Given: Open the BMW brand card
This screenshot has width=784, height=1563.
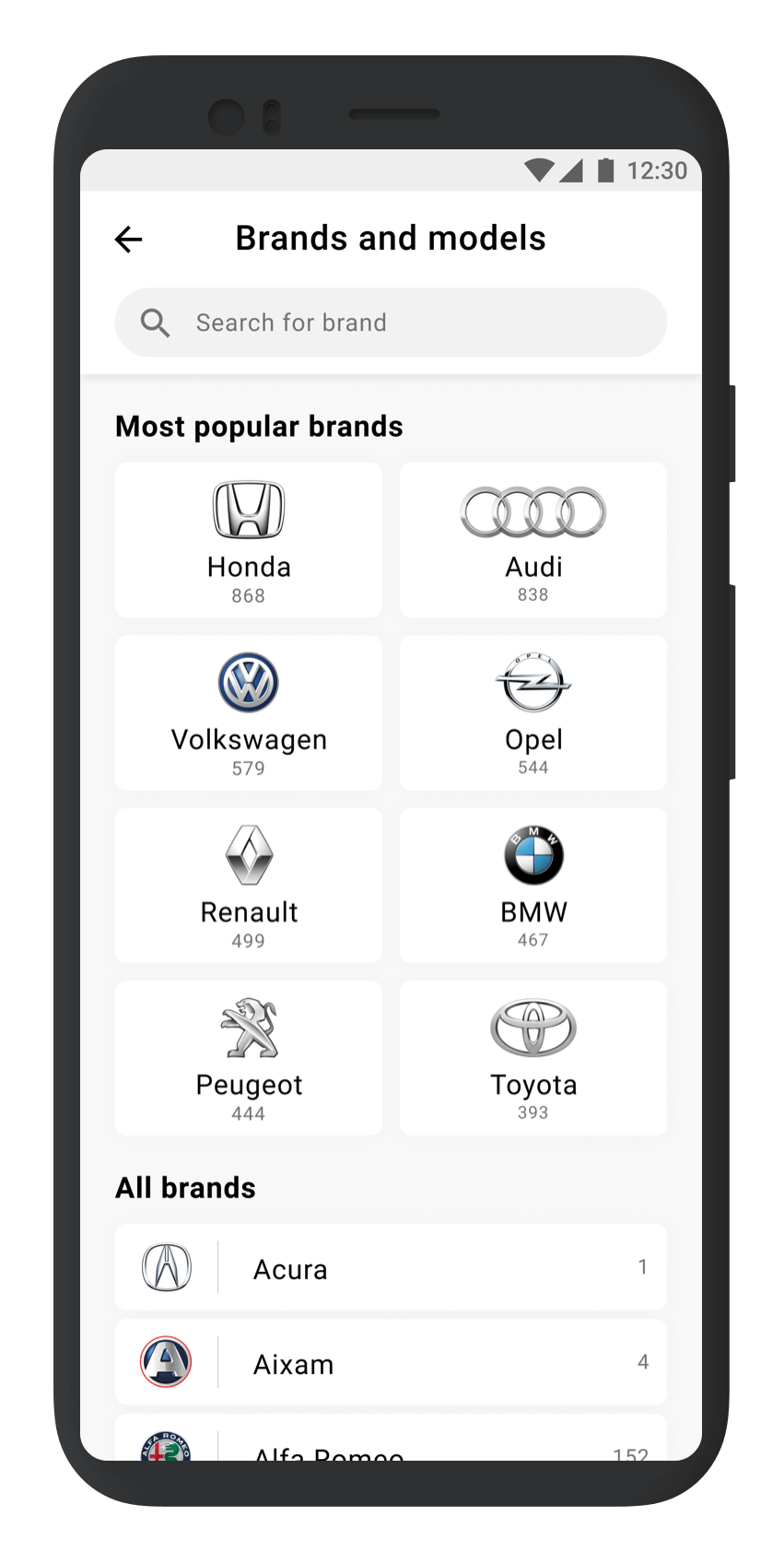Looking at the screenshot, I should [532, 885].
